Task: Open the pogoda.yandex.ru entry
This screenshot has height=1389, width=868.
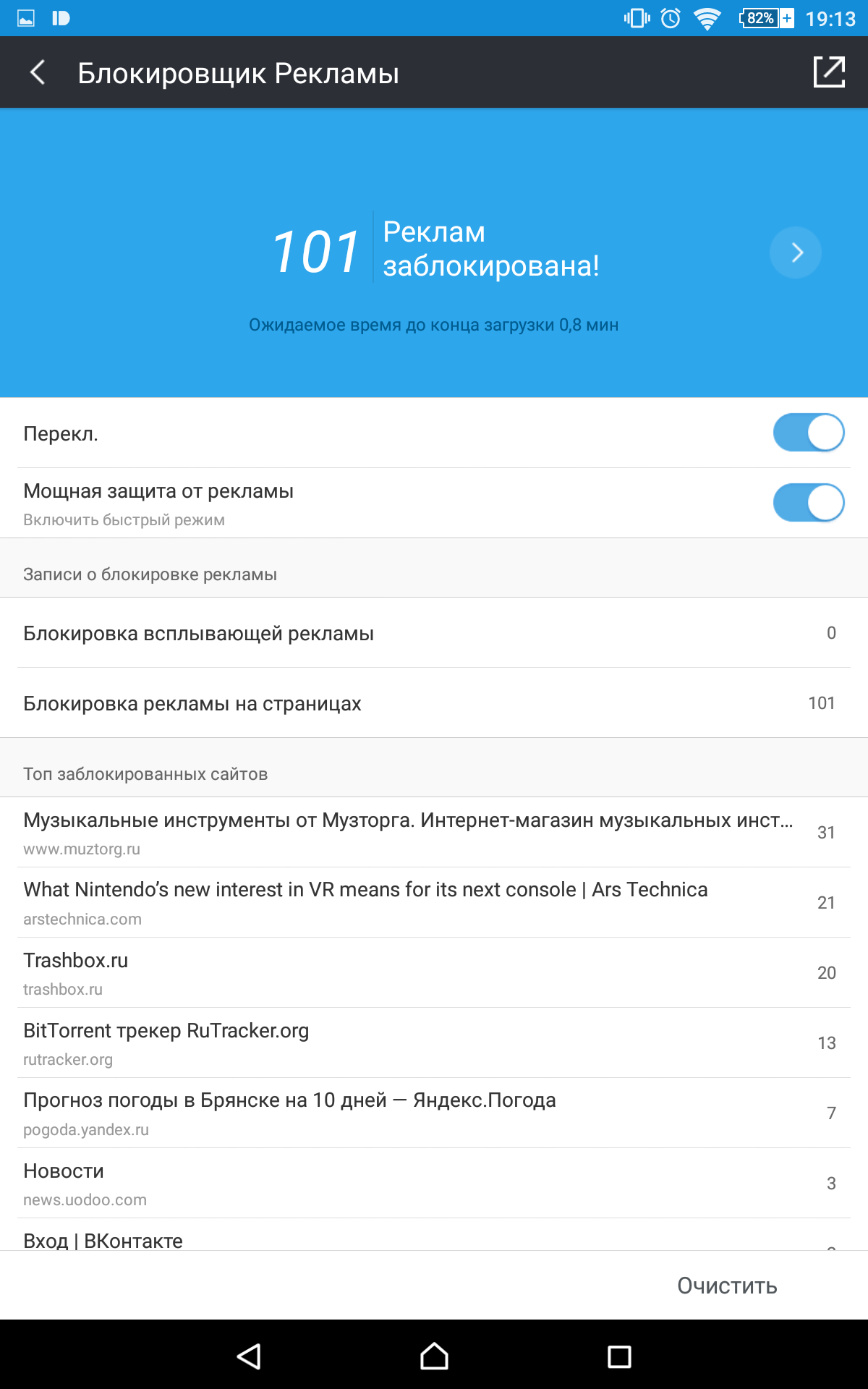Action: tap(434, 1113)
